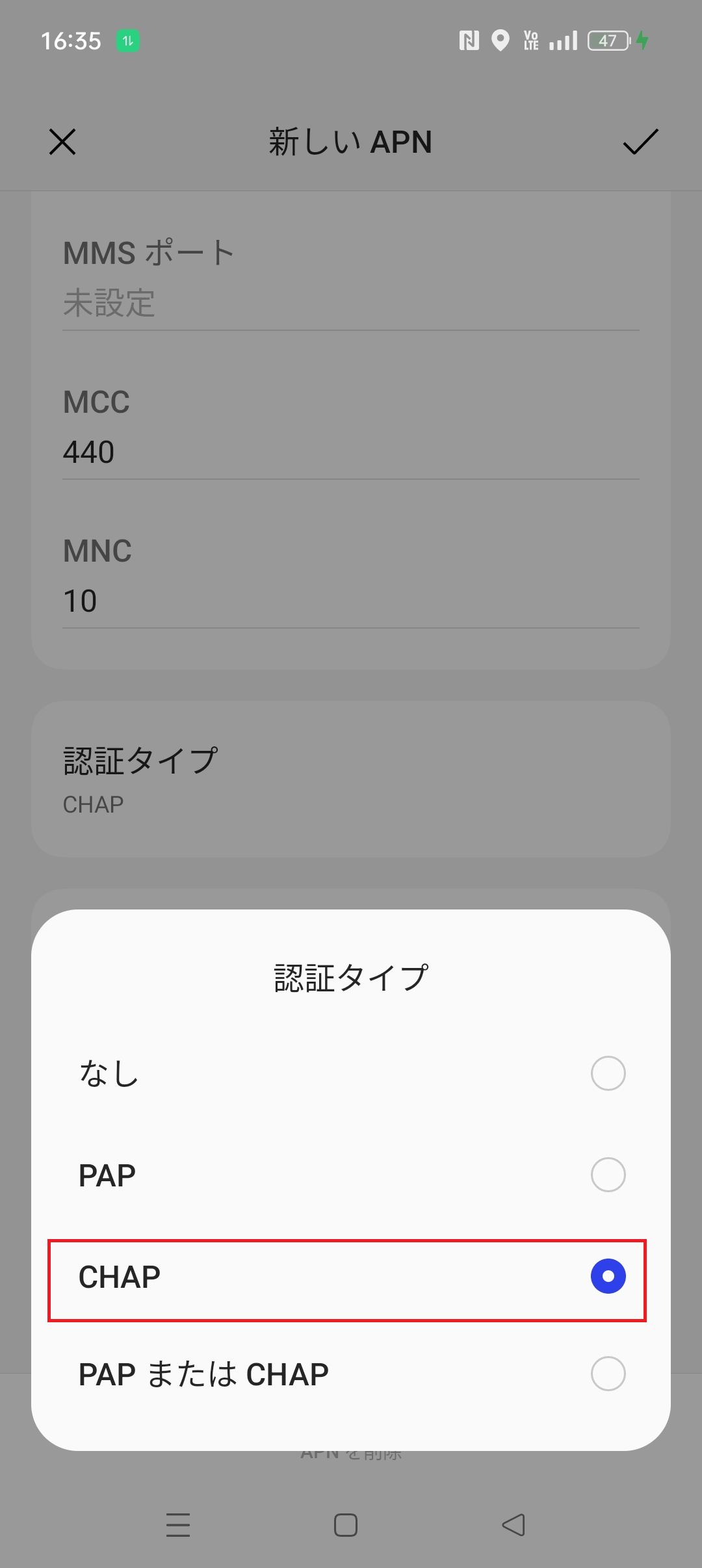Select the なし authentication option
This screenshot has height=1568, width=702.
[x=351, y=1073]
